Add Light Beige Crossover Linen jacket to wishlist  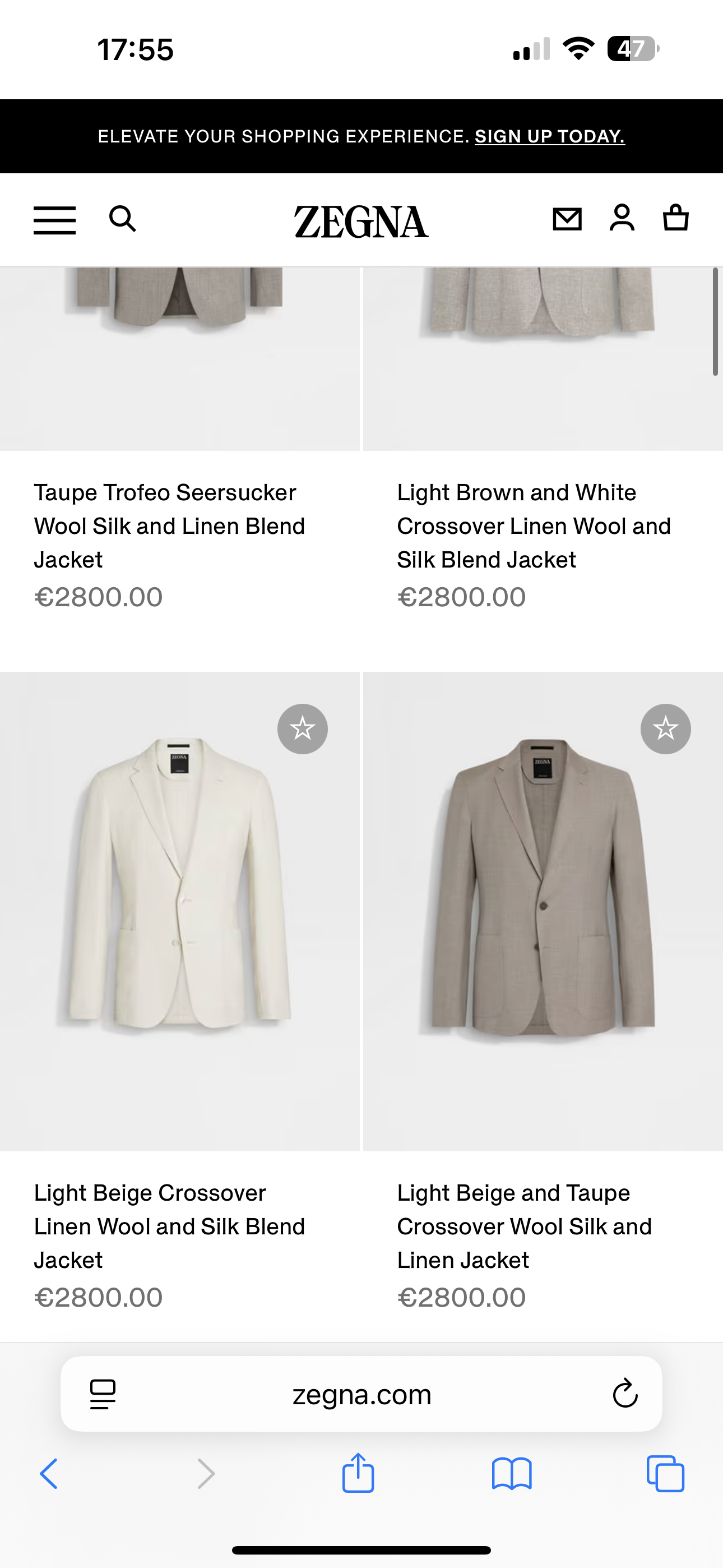pyautogui.click(x=303, y=728)
